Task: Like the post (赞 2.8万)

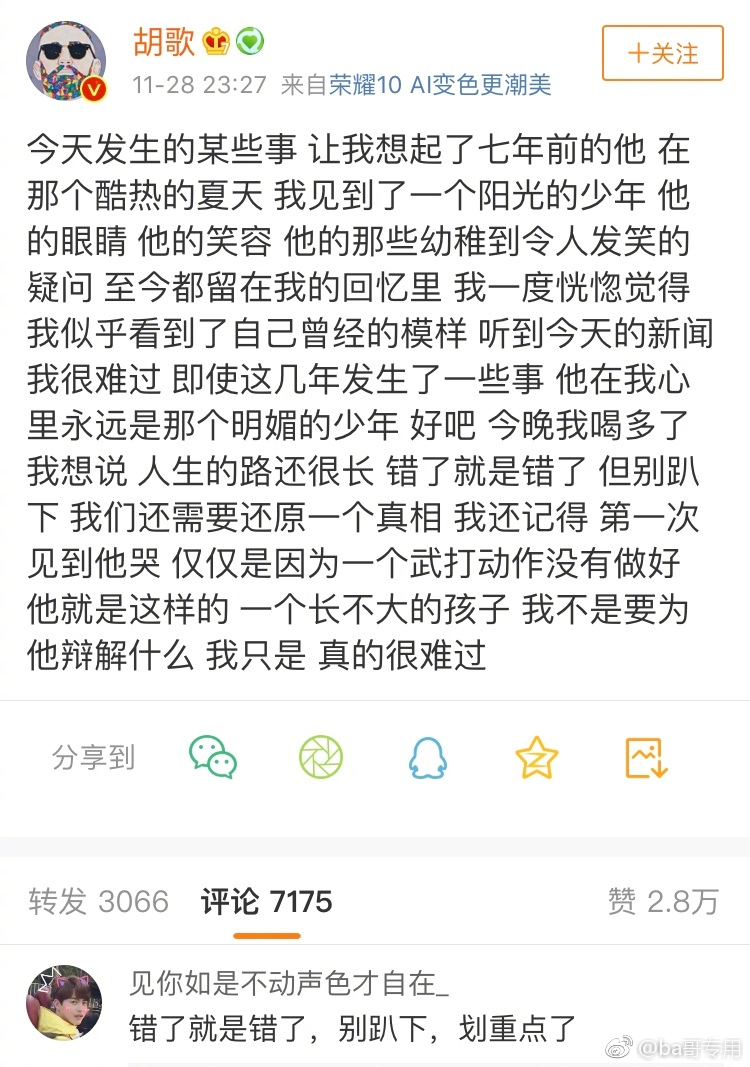Action: pyautogui.click(x=663, y=901)
